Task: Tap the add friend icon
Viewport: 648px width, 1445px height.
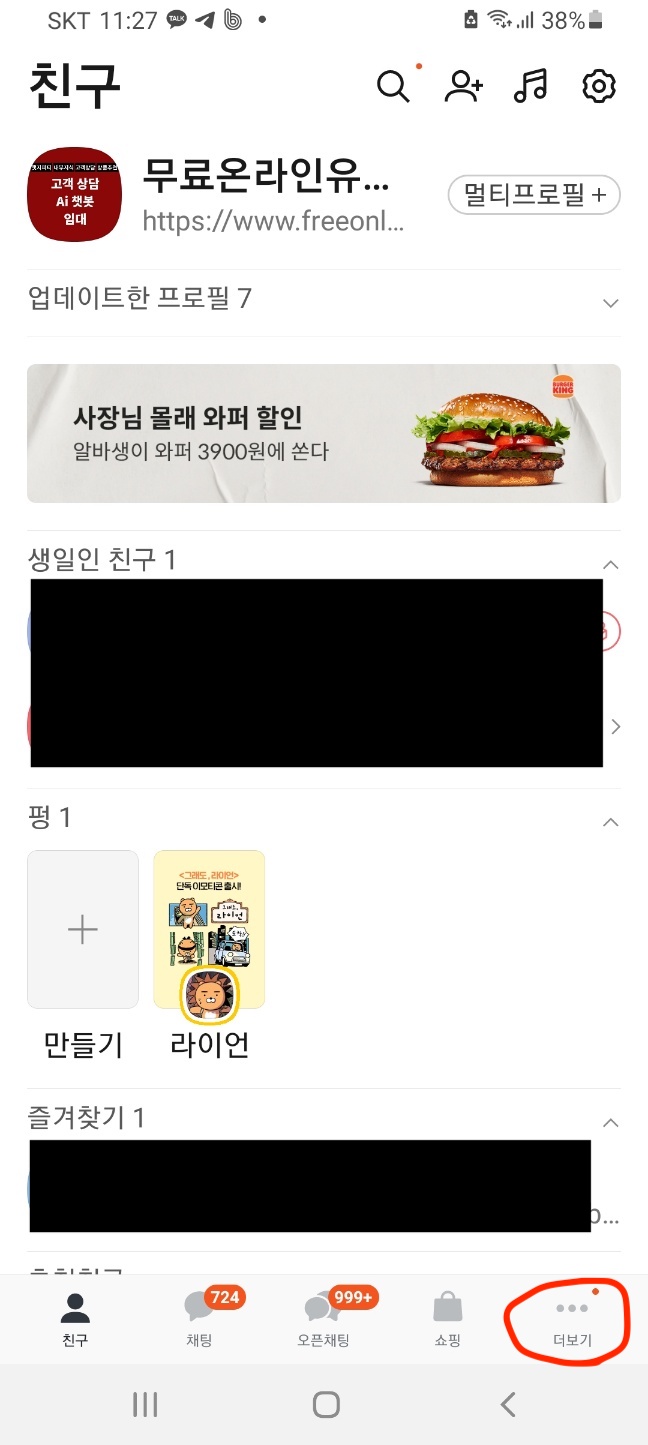Action: [463, 87]
